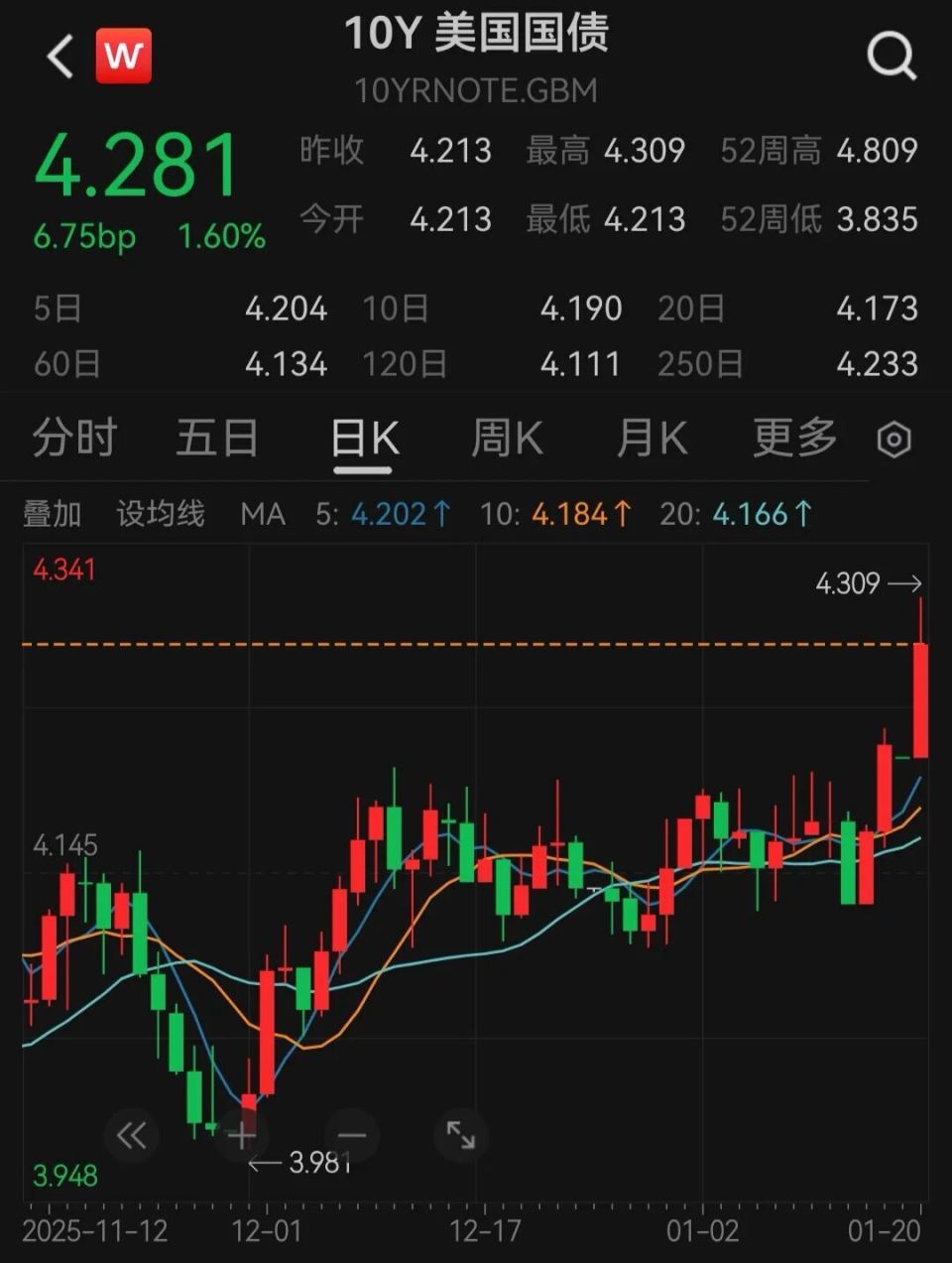Screen dimensions: 952x1263
Task: Select the 月K monthly chart tab
Action: tap(651, 438)
